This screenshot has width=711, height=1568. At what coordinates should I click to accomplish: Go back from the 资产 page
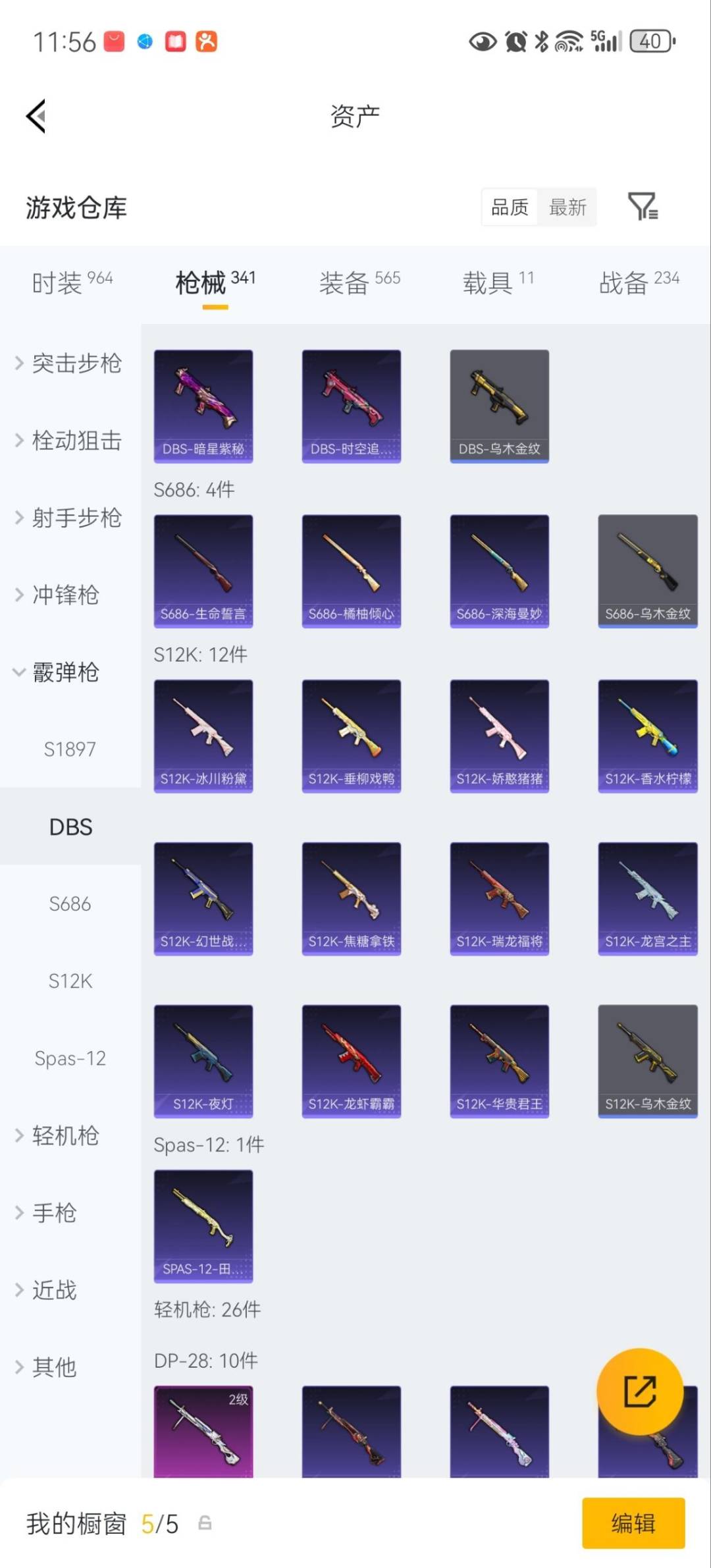tap(36, 117)
